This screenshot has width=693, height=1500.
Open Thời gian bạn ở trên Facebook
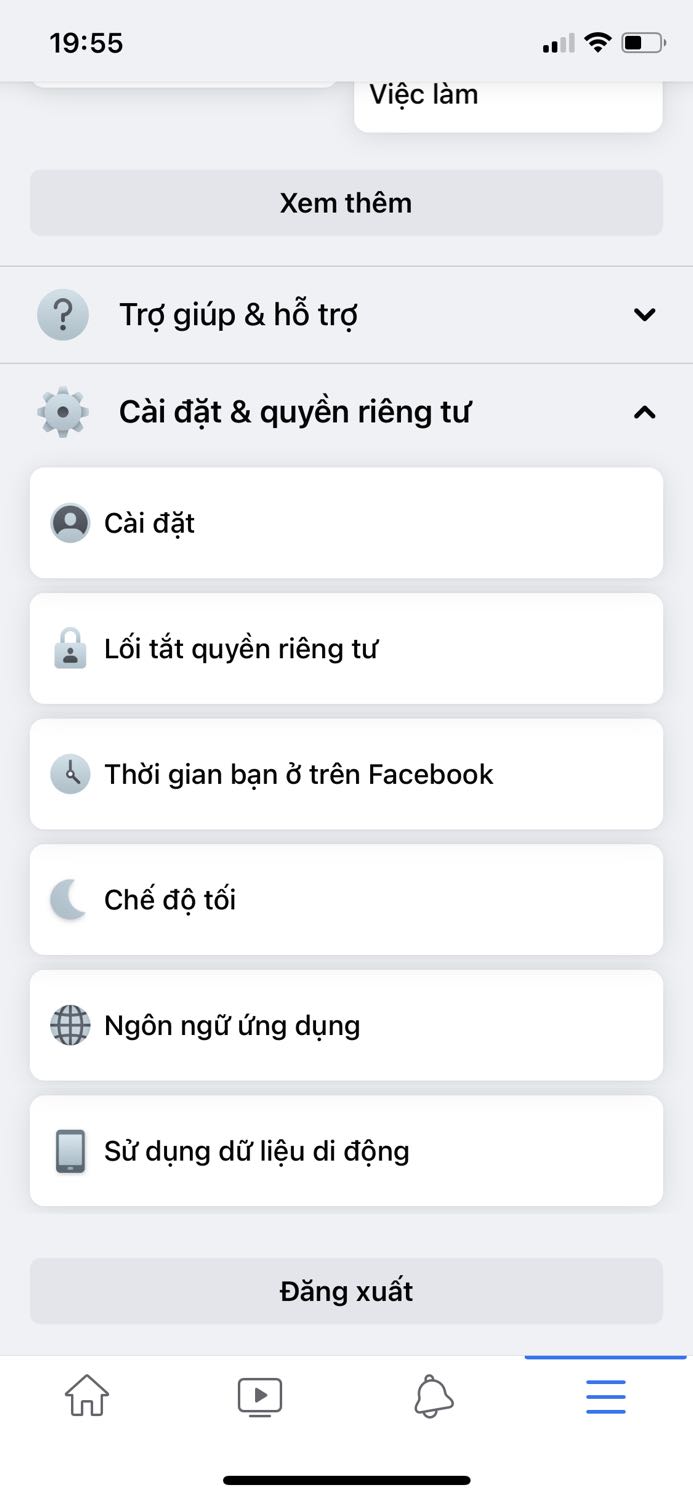point(346,774)
